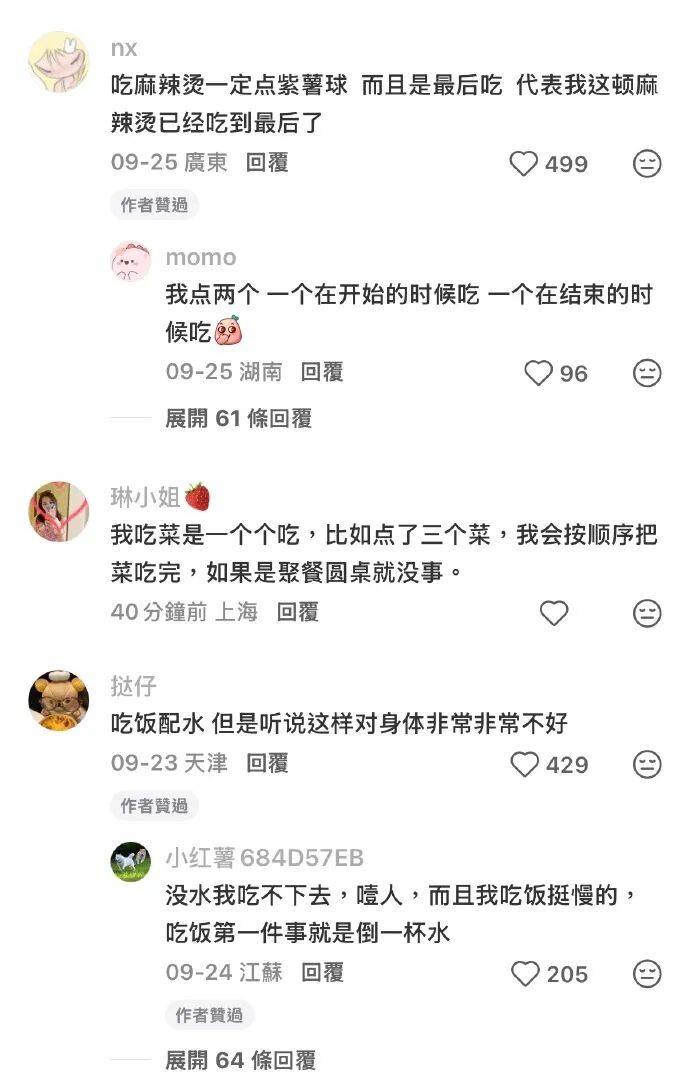Like 小红薯684D57EB's reply
This screenshot has width=690, height=1090.
click(525, 973)
